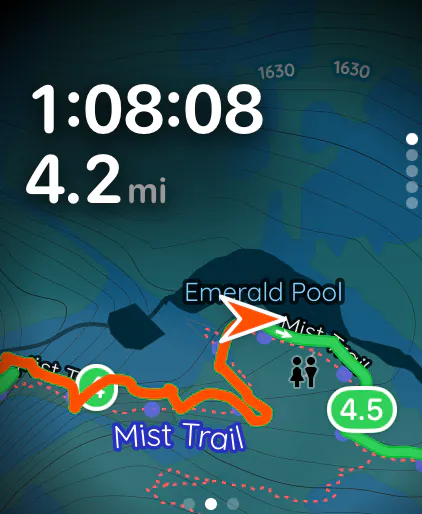Tap the restroom icon on the map
The width and height of the screenshot is (422, 514).
tap(303, 372)
